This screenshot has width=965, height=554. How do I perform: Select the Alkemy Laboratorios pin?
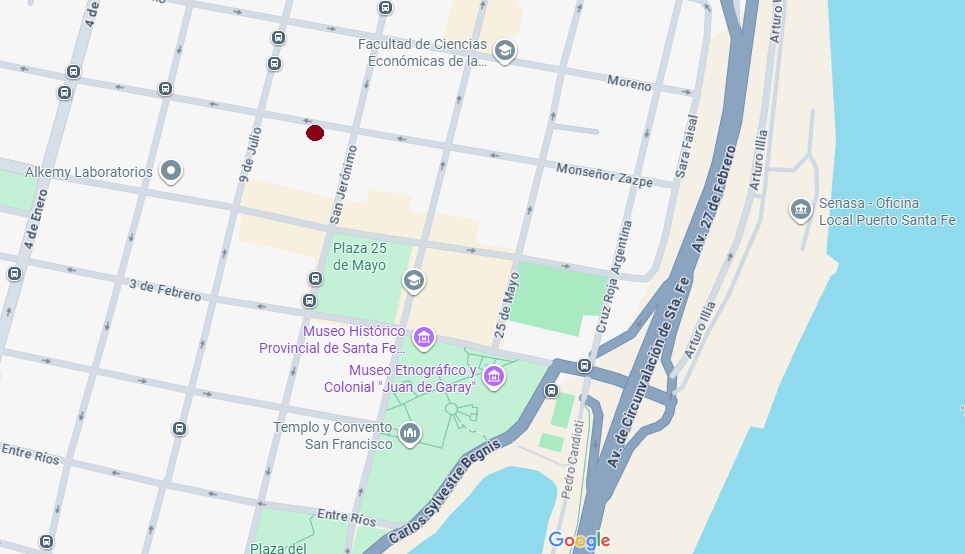pyautogui.click(x=172, y=171)
